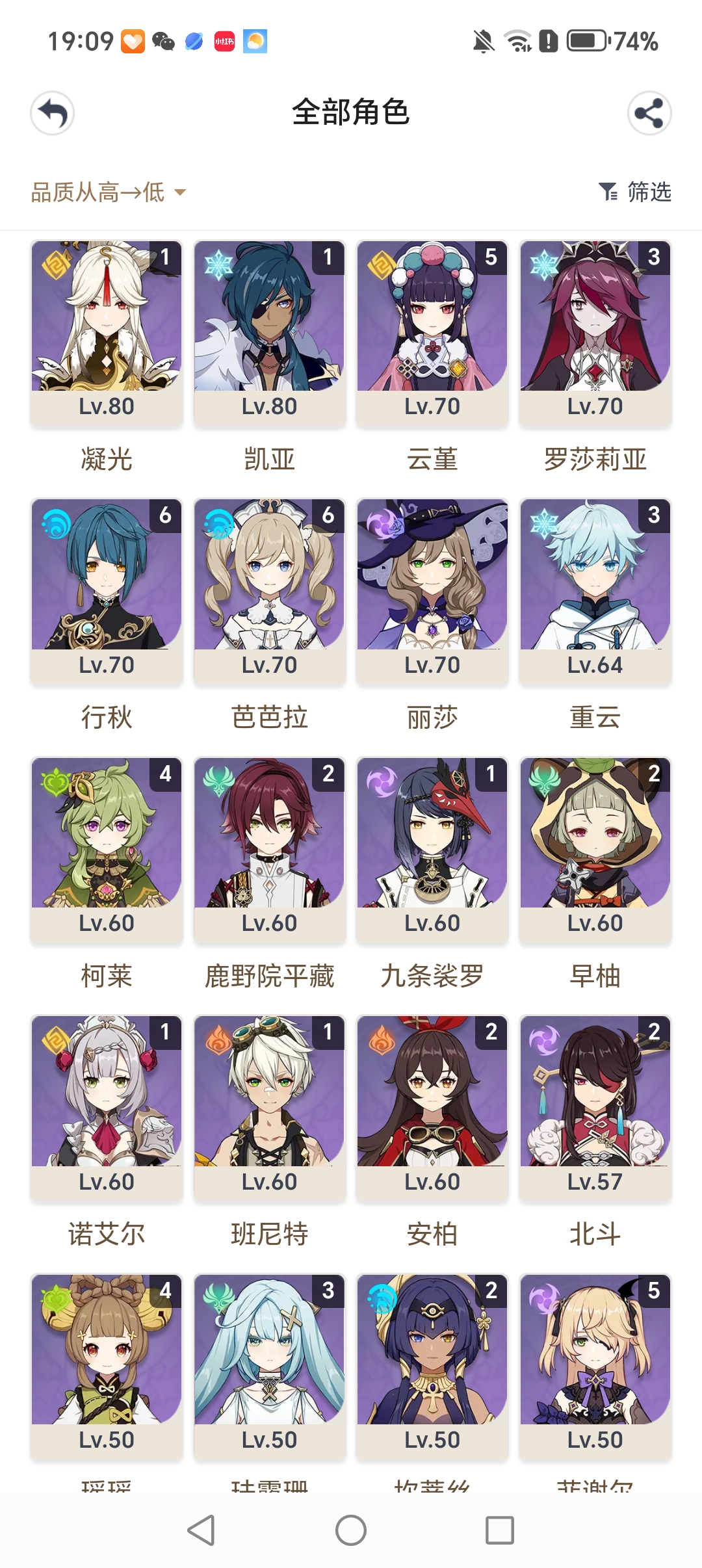This screenshot has width=702, height=1568.
Task: Open the 筛选 filter options
Action: [x=635, y=192]
